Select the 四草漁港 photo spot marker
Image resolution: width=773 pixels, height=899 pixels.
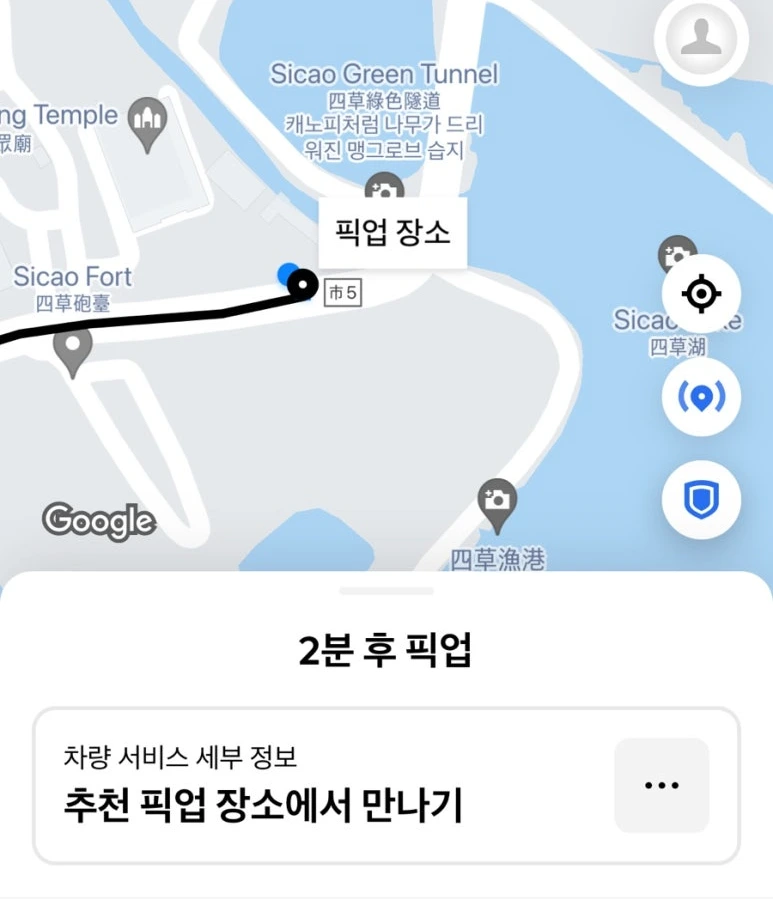pos(497,503)
